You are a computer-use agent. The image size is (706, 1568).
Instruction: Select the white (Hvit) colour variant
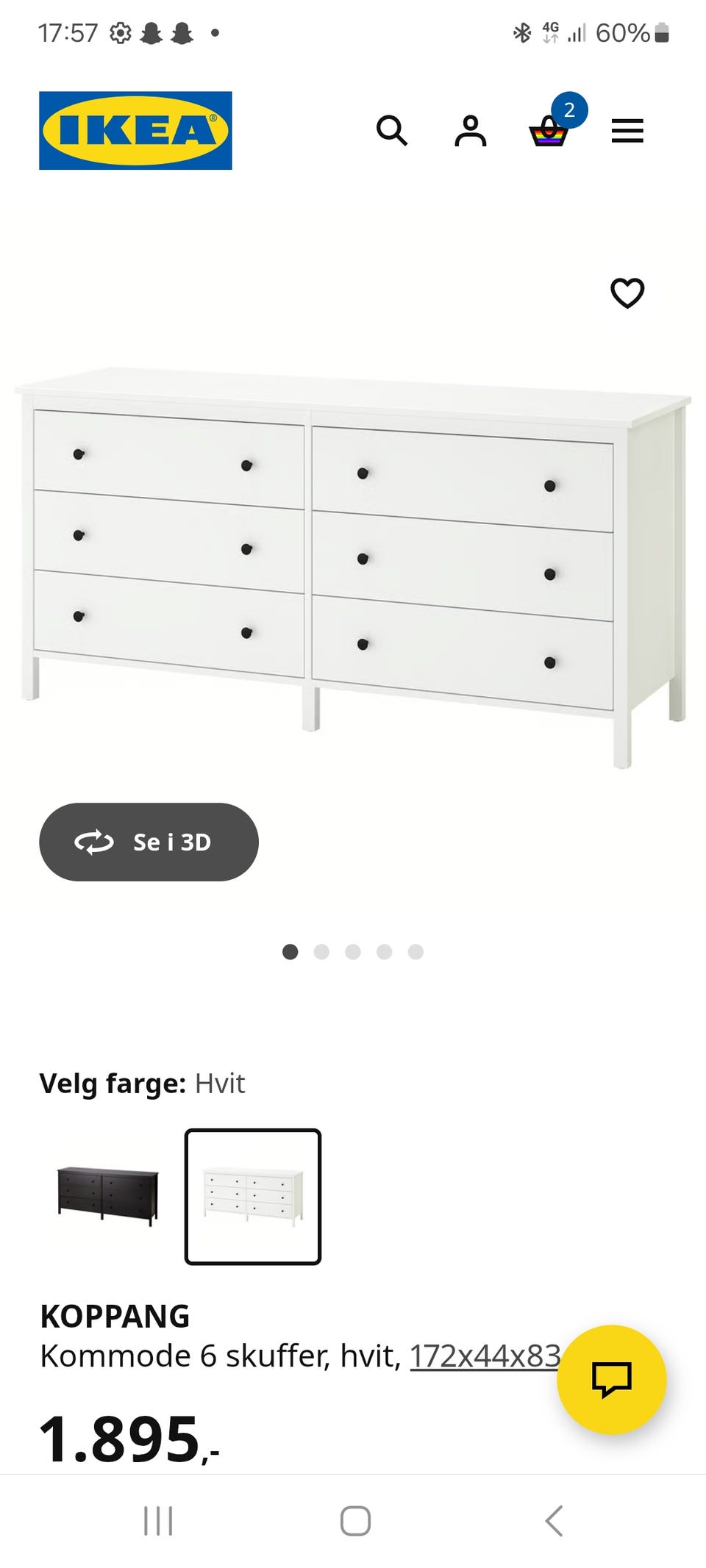coord(252,1196)
